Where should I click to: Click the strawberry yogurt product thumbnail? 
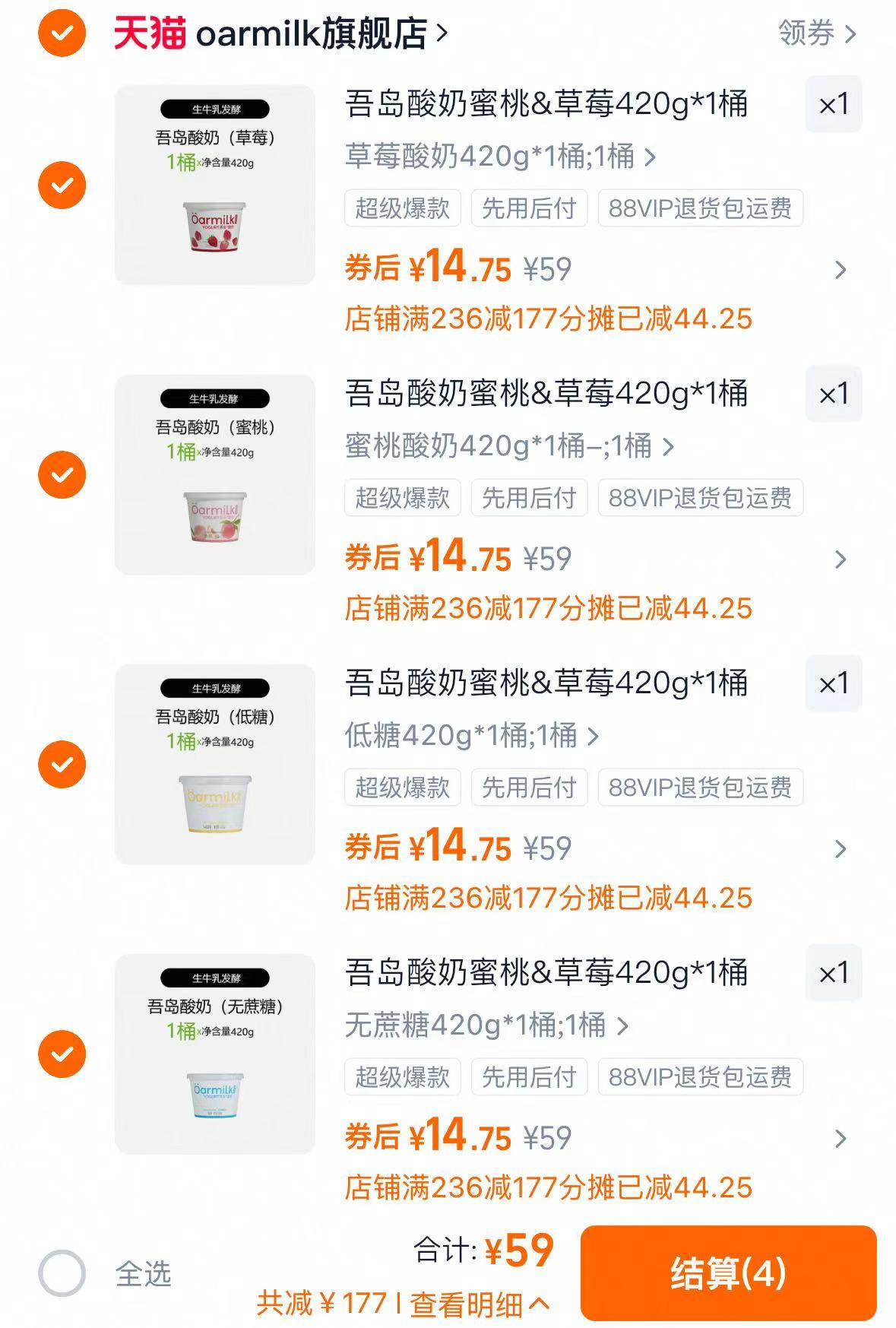(x=214, y=182)
